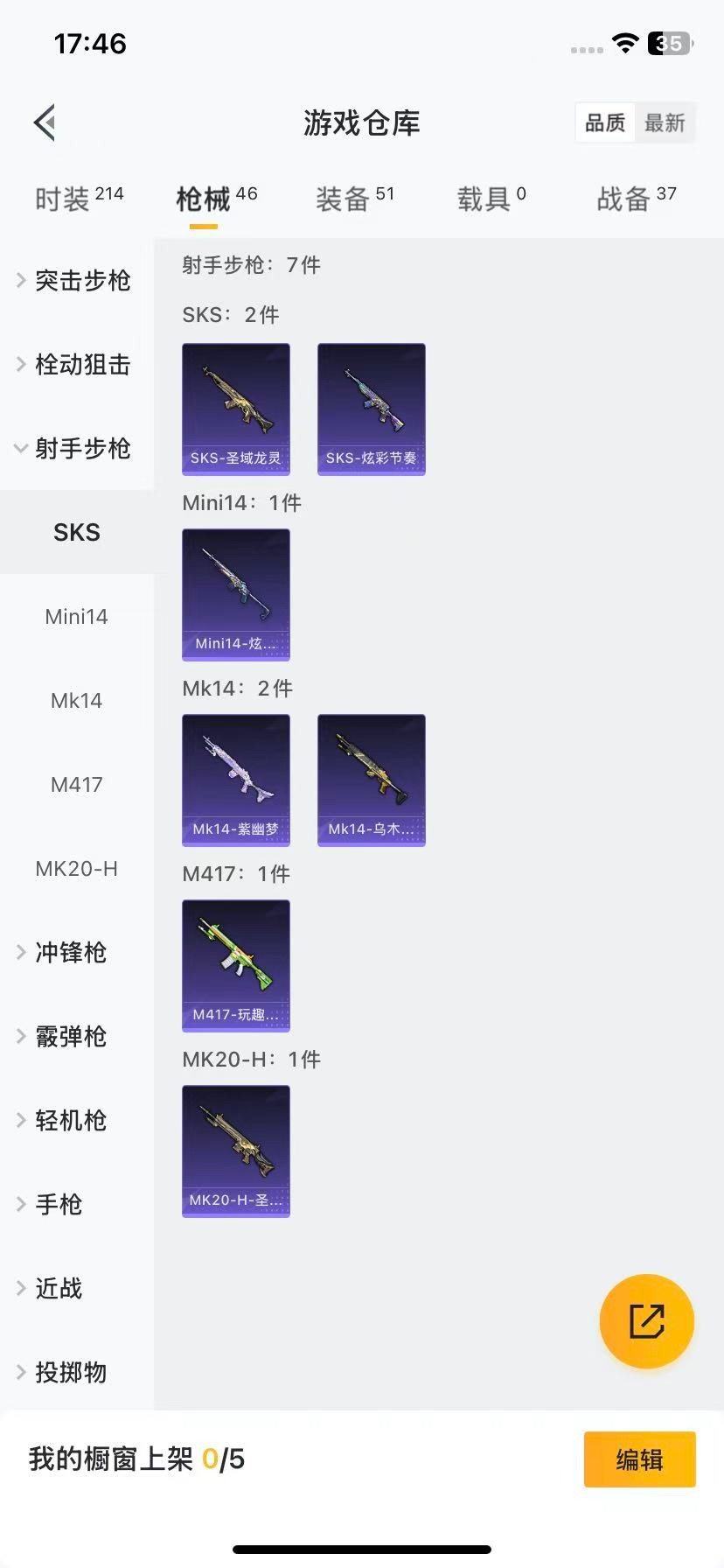This screenshot has height=1568, width=724.
Task: Tap the orange share floating button
Action: pos(647,1321)
